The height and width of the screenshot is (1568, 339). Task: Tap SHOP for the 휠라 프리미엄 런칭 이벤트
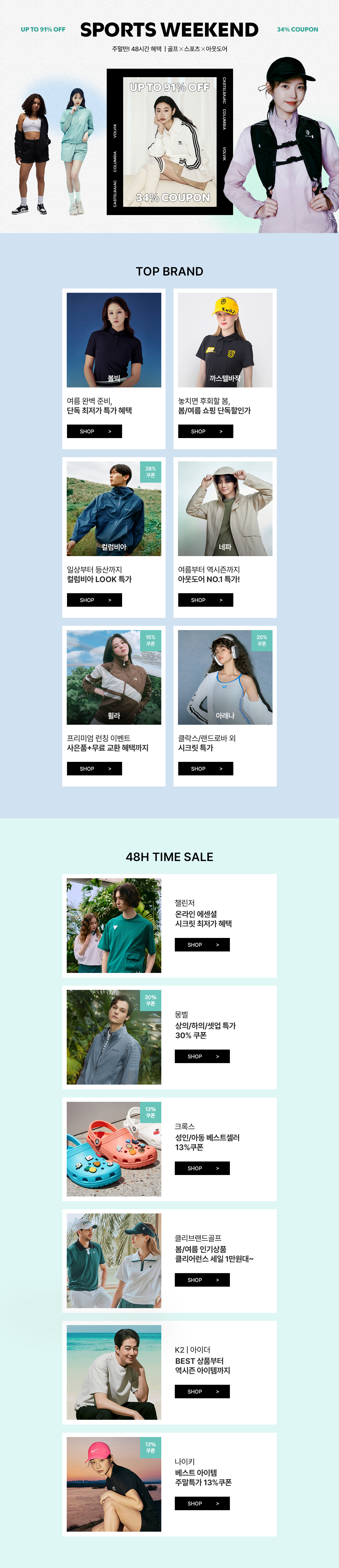[x=94, y=768]
